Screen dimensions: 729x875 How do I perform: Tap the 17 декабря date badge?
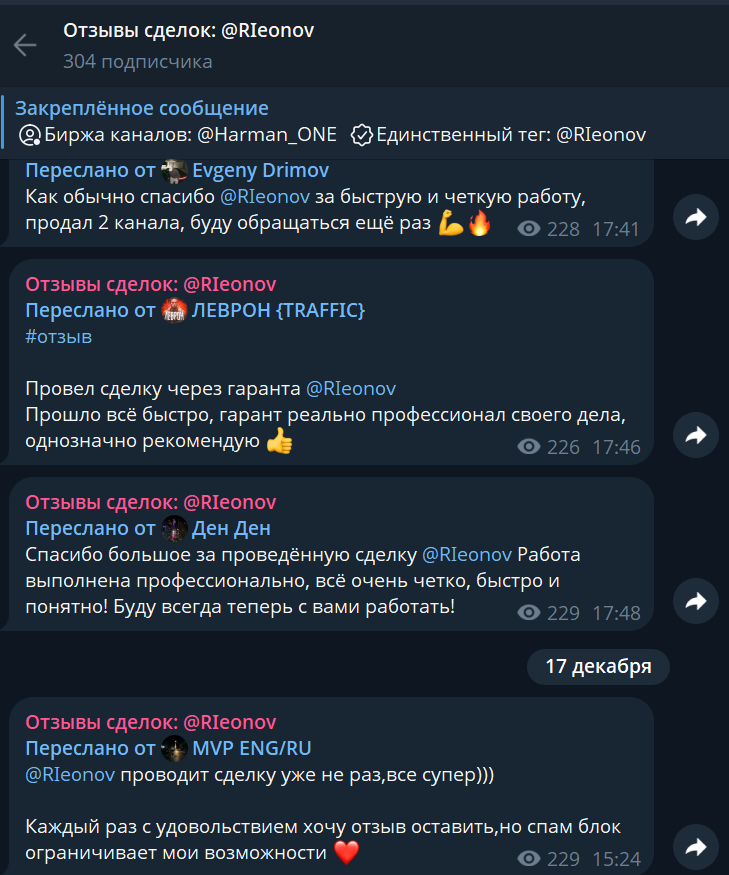tap(598, 666)
